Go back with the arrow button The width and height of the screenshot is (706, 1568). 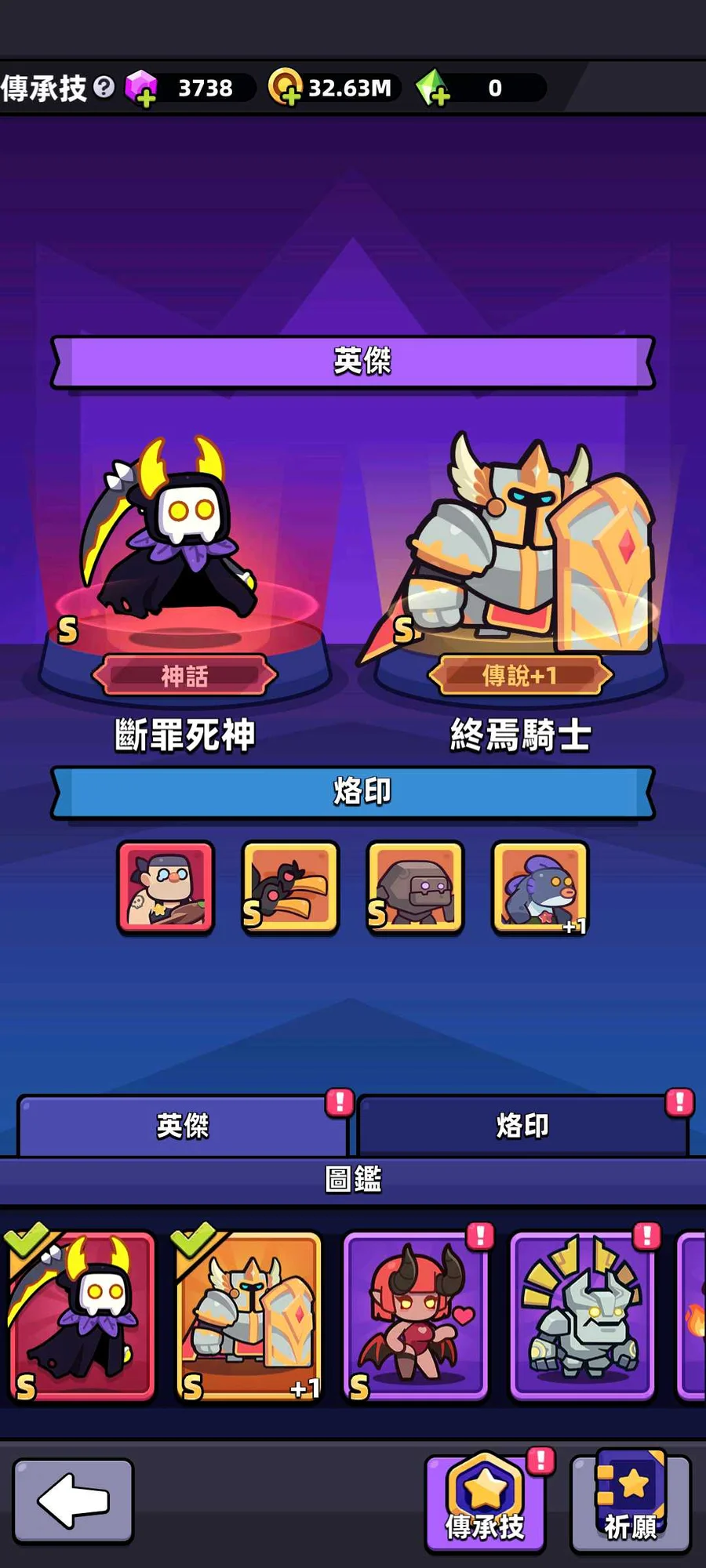73,1501
